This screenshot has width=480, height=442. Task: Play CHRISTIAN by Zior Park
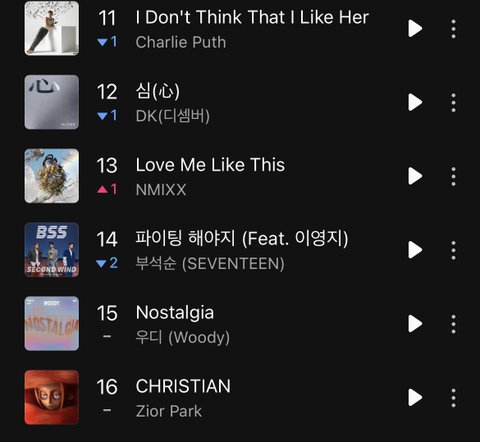415,397
